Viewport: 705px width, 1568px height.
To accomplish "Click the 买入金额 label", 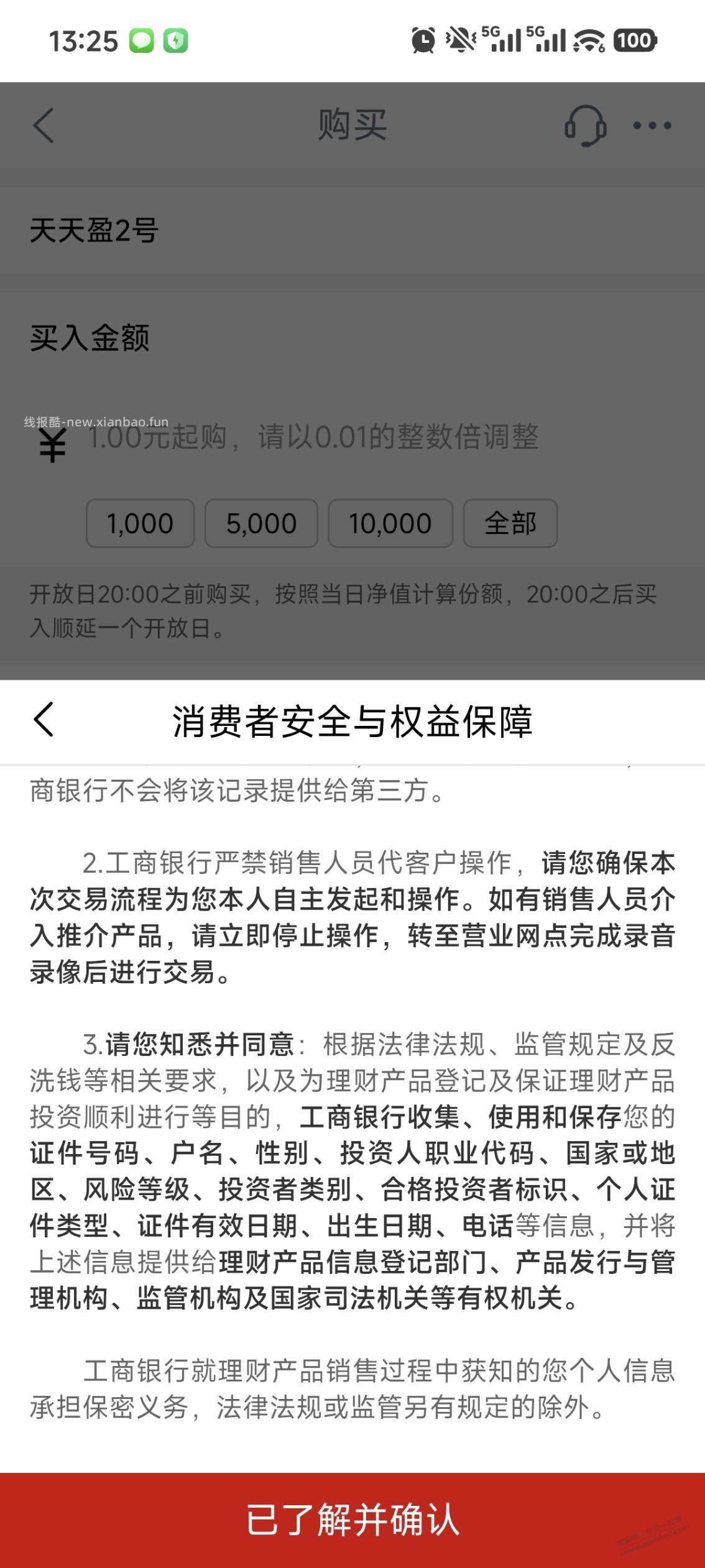I will point(91,339).
